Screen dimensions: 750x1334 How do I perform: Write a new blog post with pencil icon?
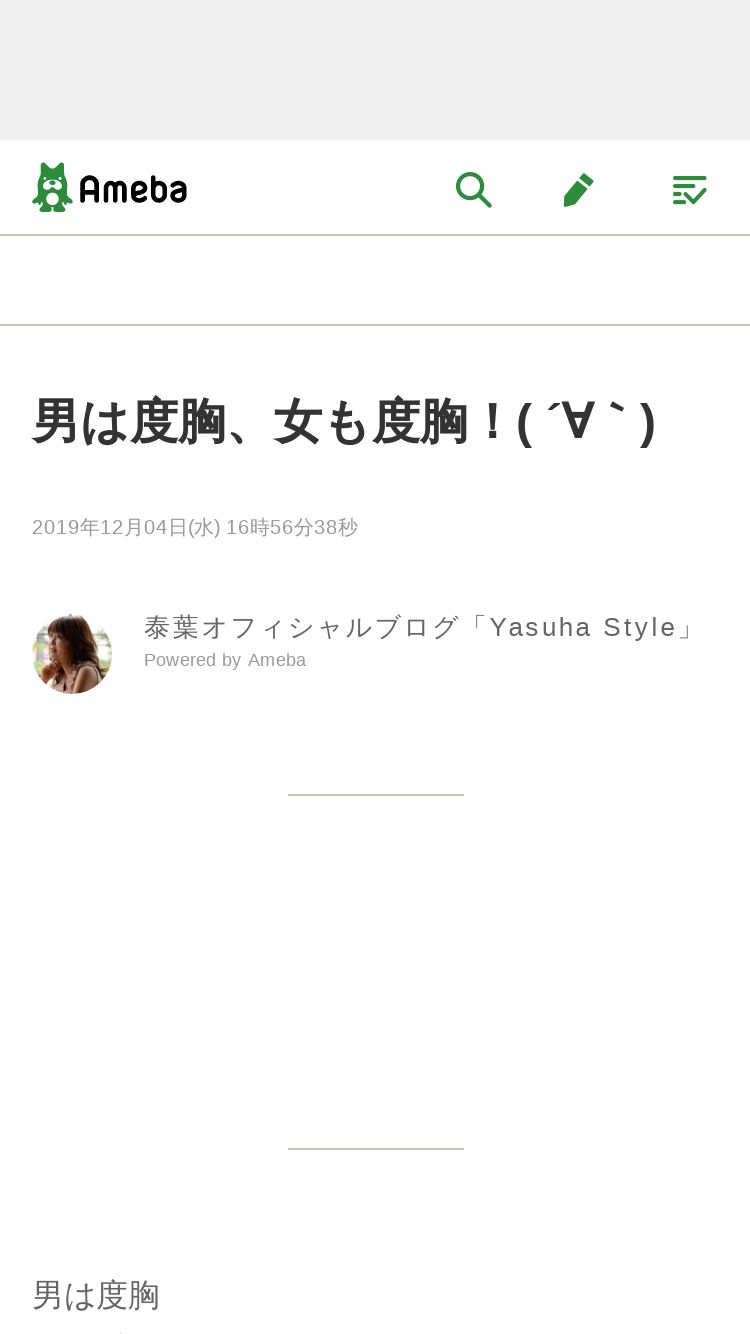[579, 189]
